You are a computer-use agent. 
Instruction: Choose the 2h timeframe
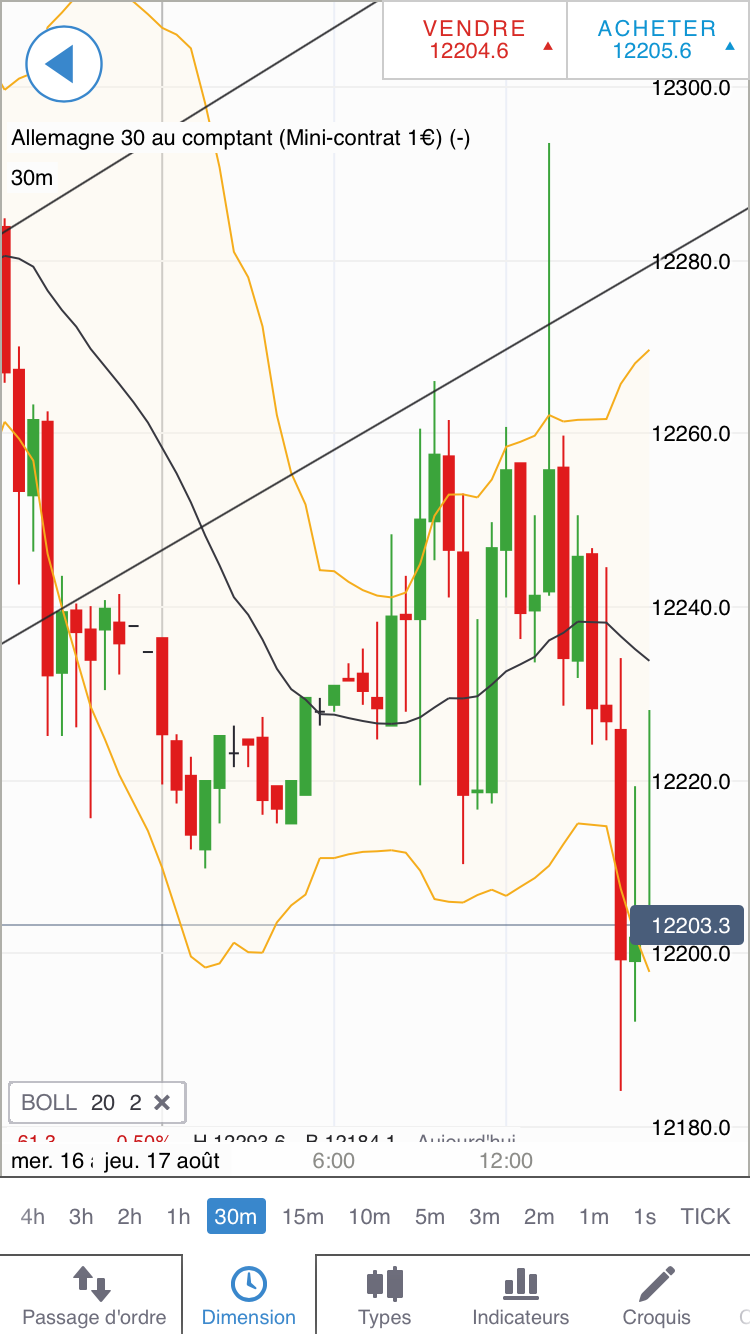click(130, 1216)
